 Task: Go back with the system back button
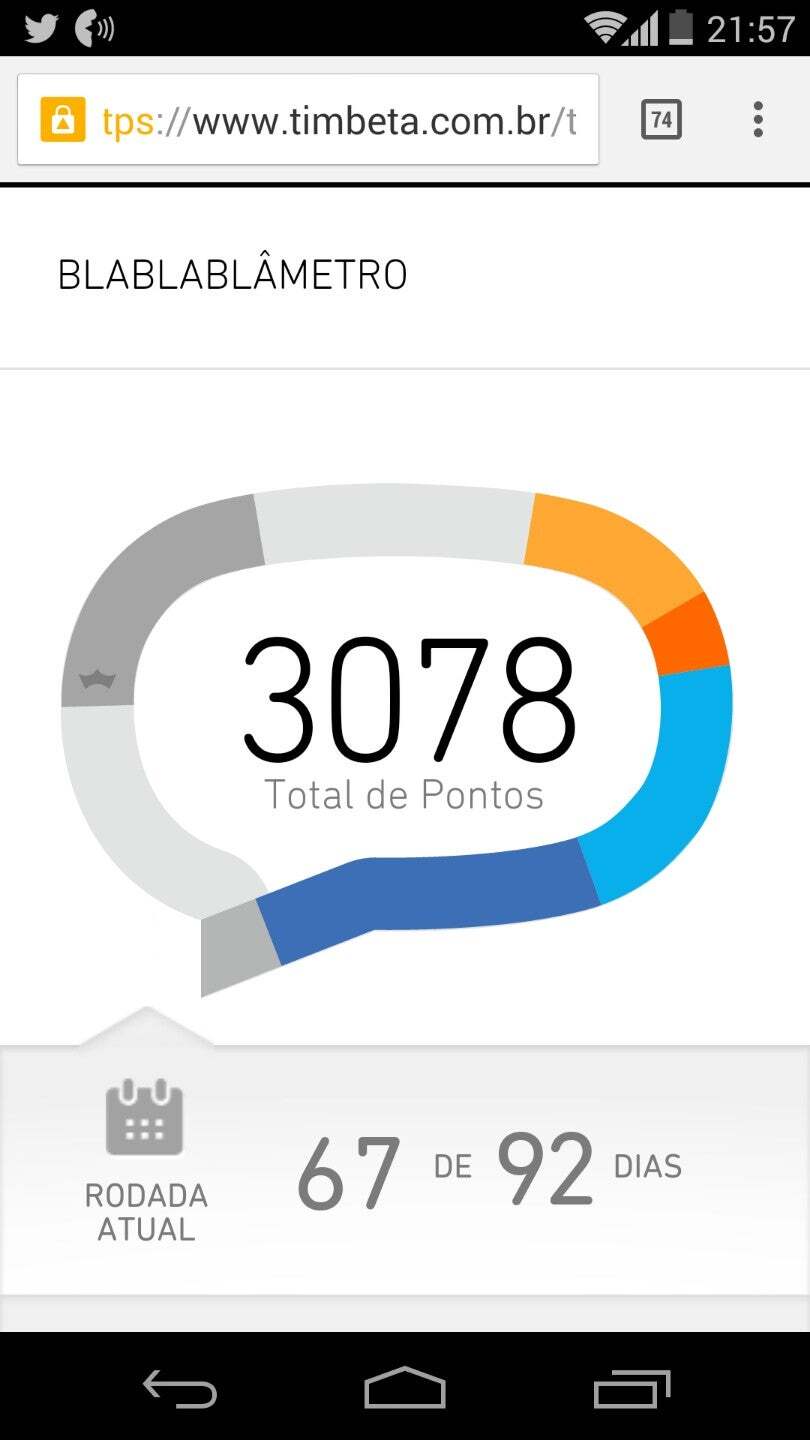point(180,1388)
